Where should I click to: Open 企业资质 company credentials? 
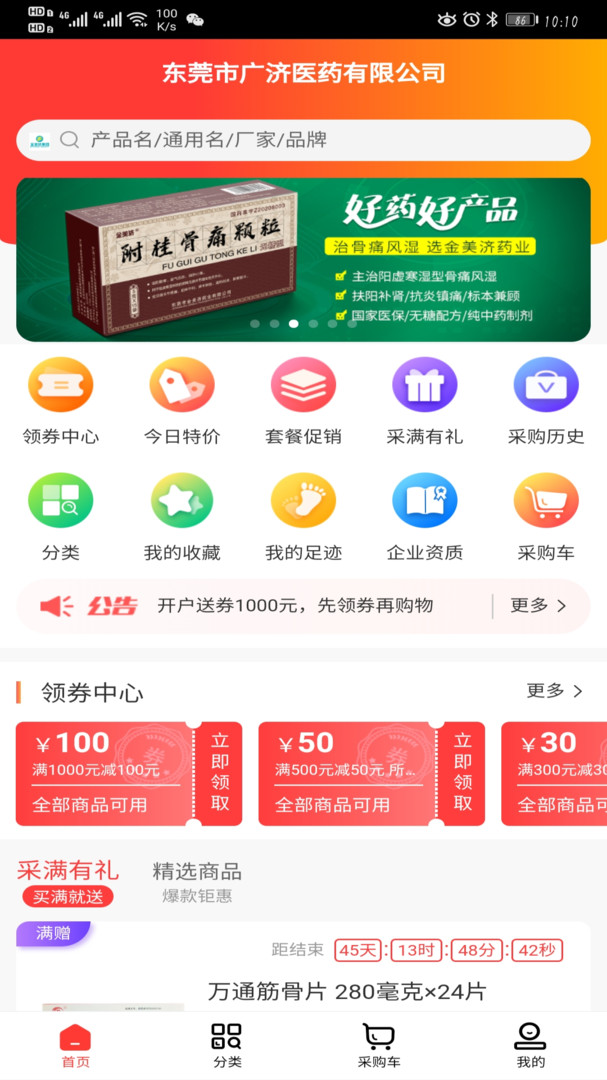(424, 517)
